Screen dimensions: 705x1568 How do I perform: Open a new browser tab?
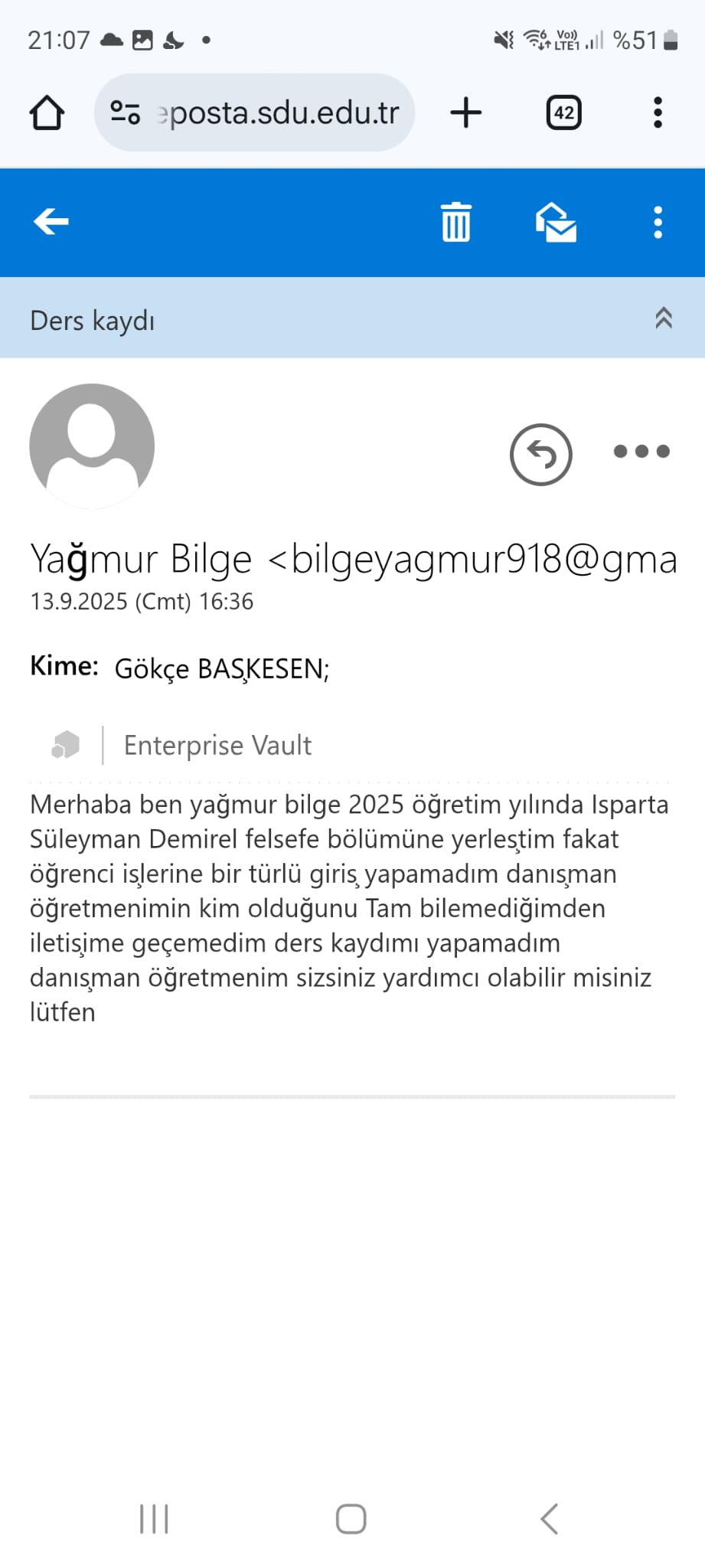[465, 113]
